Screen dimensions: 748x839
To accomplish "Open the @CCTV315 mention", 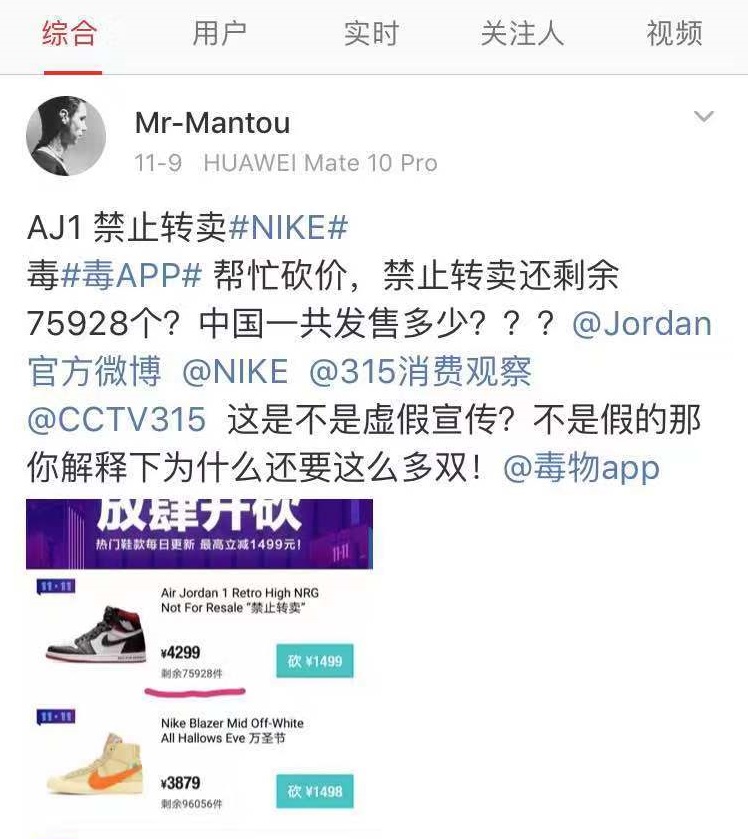I will pos(116,420).
